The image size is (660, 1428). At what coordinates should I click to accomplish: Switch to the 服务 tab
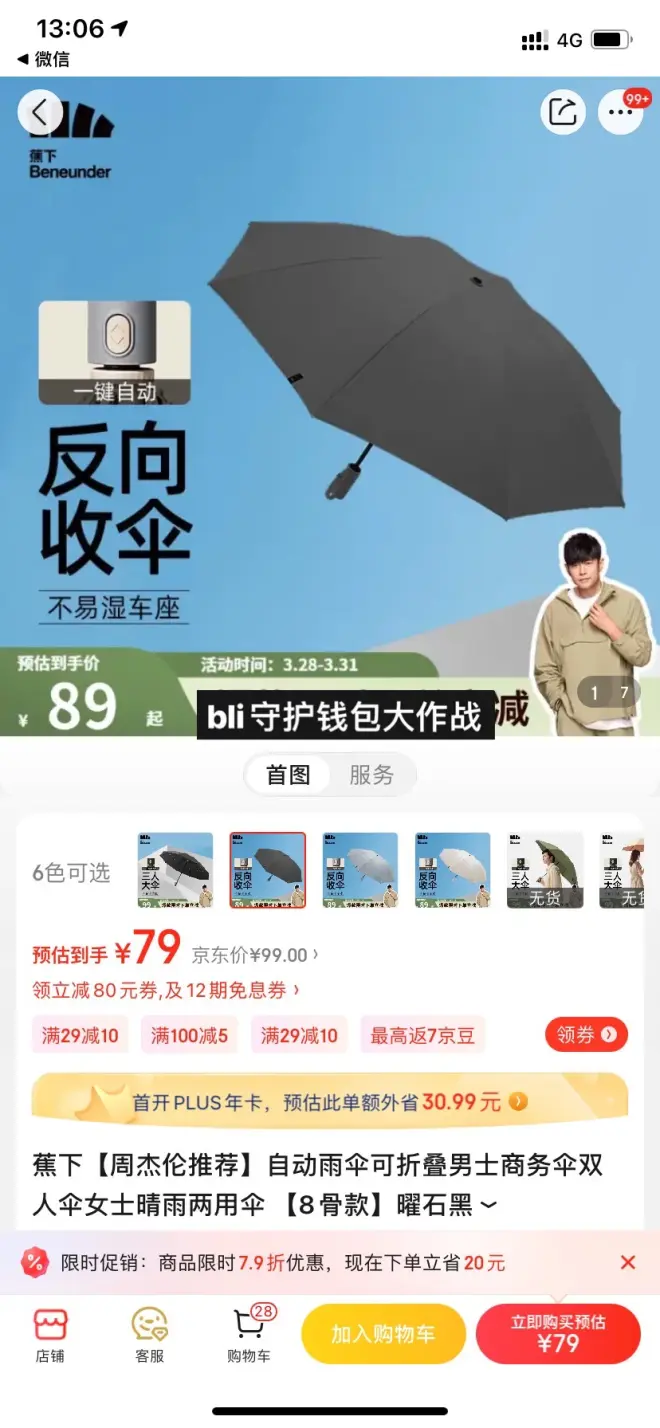(x=371, y=775)
